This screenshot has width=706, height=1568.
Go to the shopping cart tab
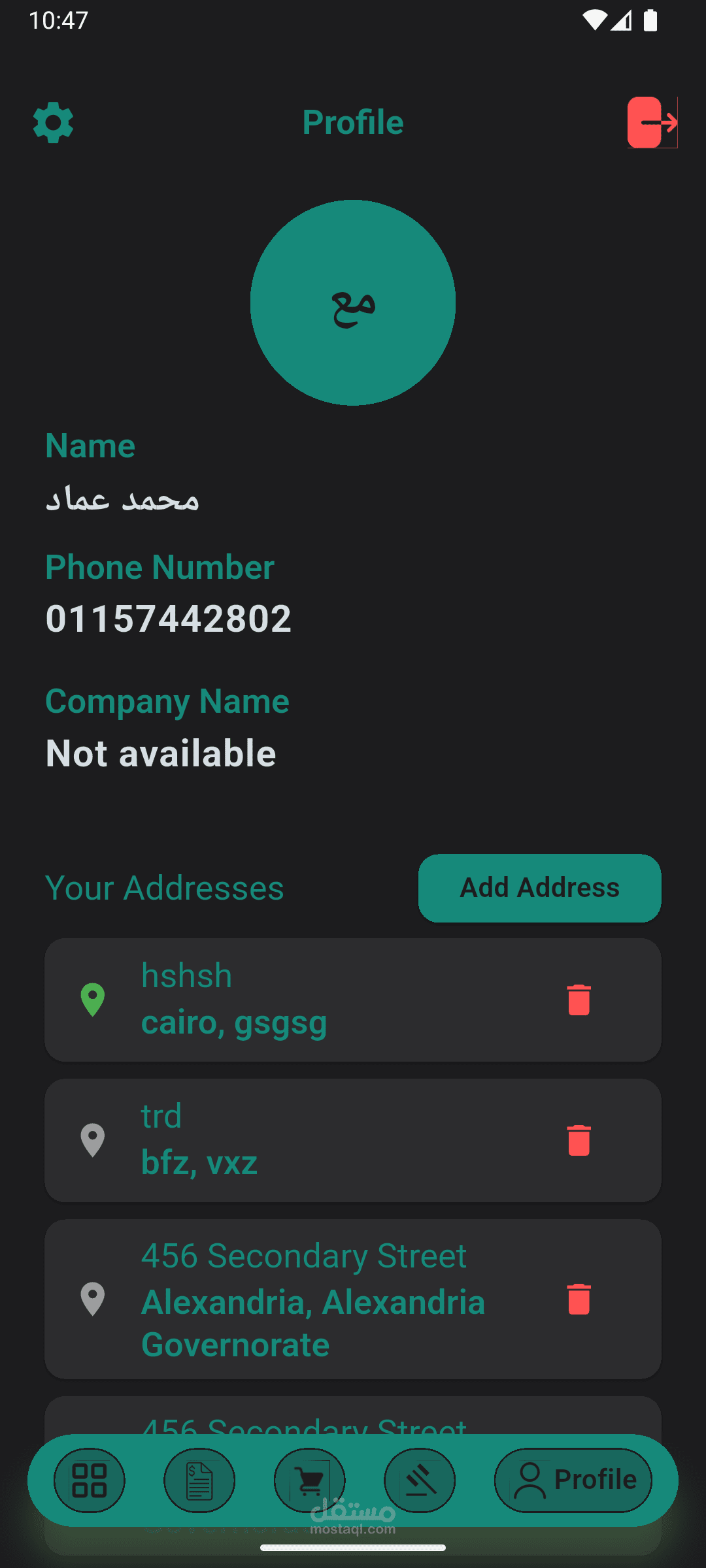309,1480
